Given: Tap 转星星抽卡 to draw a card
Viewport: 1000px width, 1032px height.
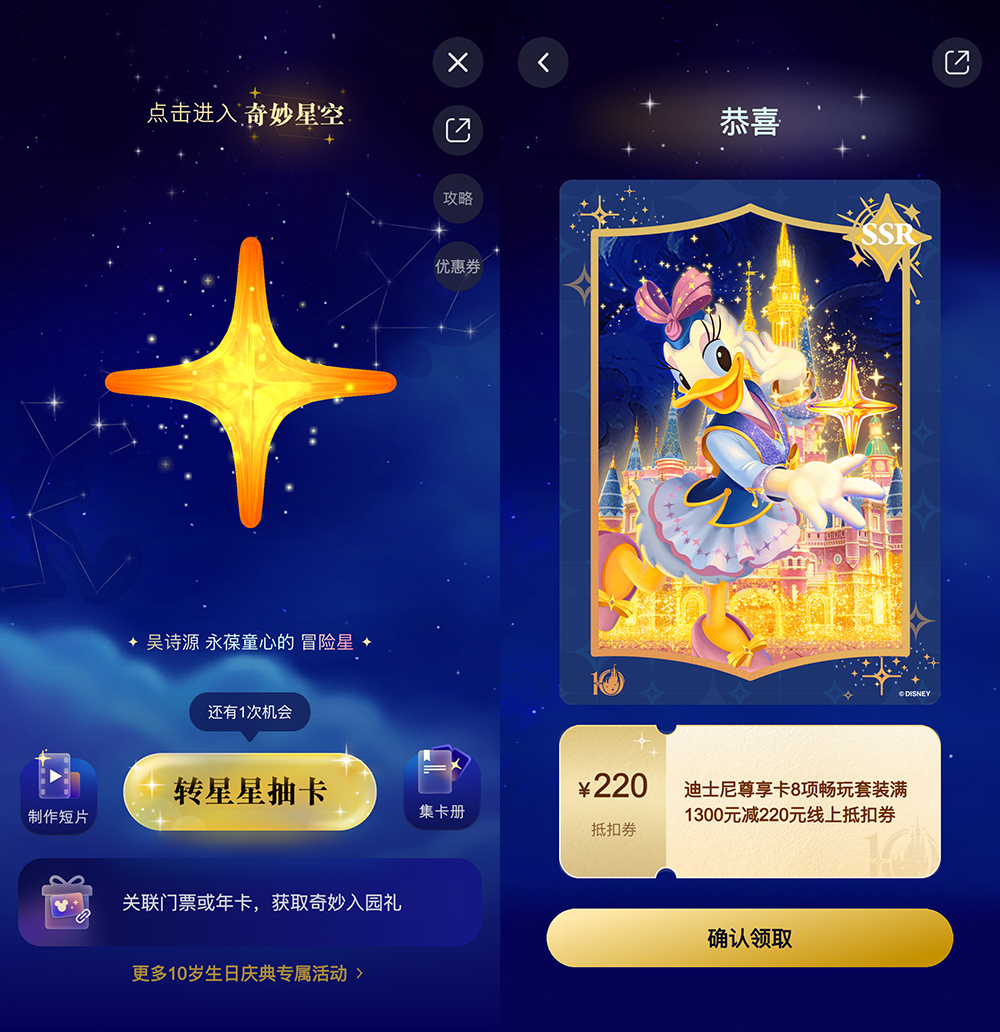Looking at the screenshot, I should click(x=250, y=792).
